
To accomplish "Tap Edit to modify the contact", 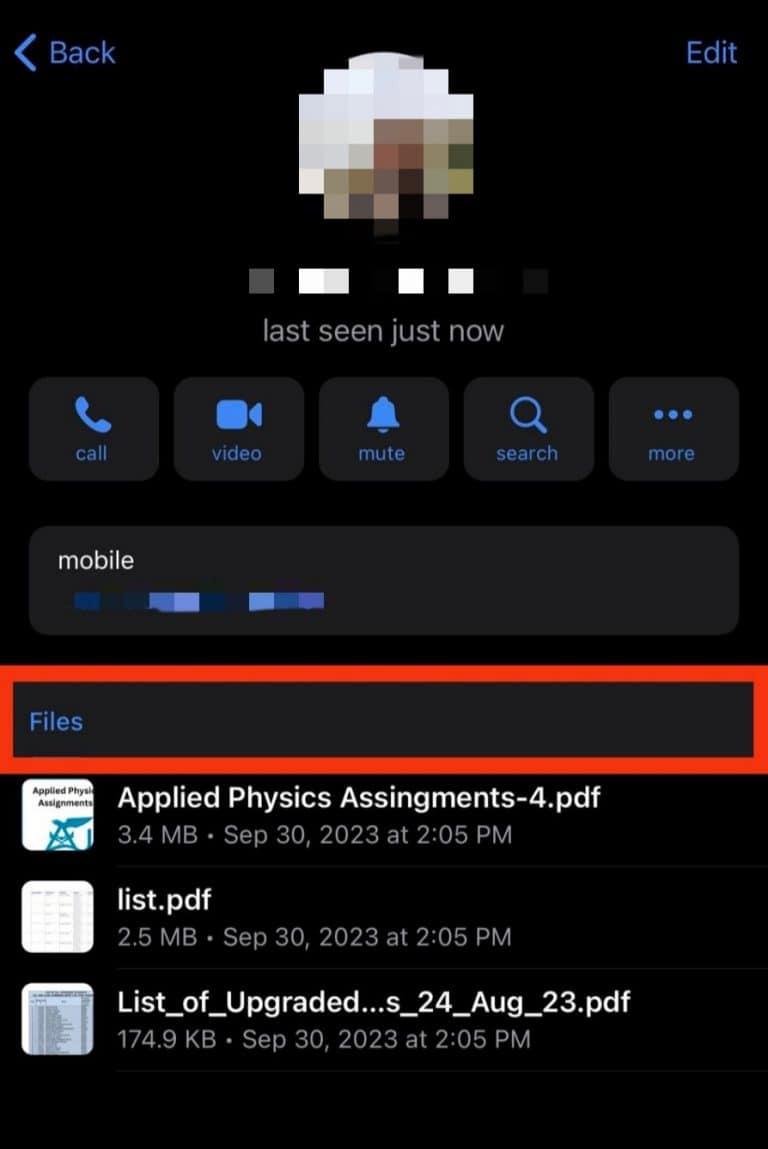I will [x=711, y=52].
